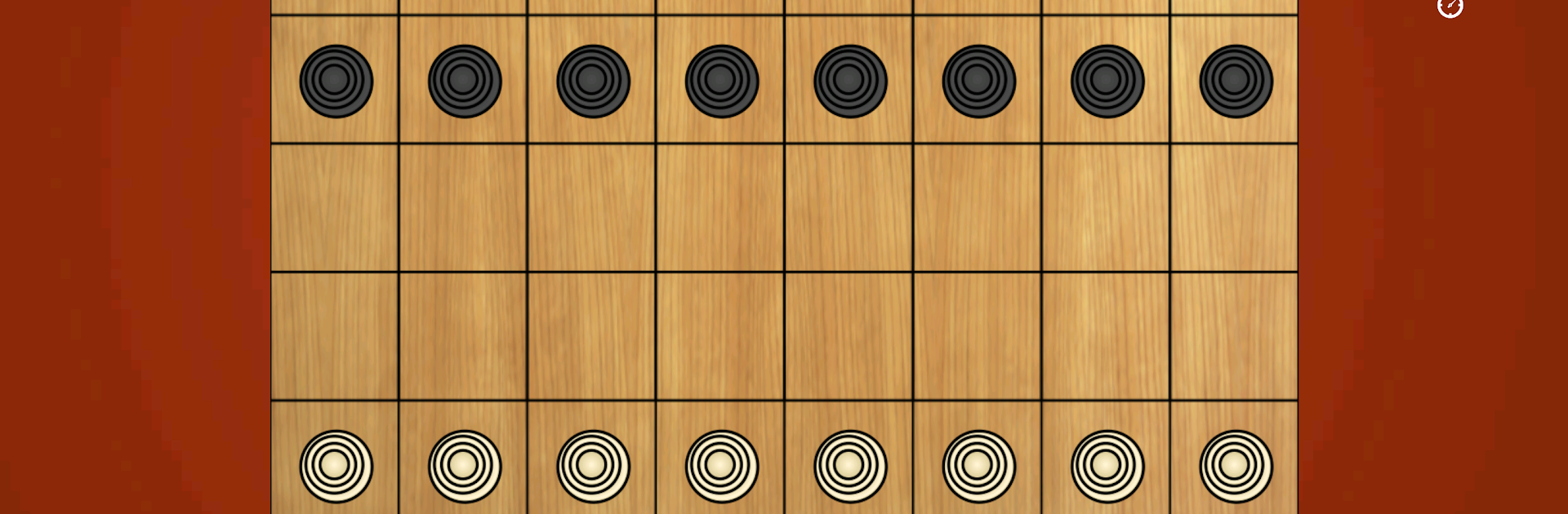1568x514 pixels.
Task: Choose the second white checker from the left
Action: tap(464, 466)
